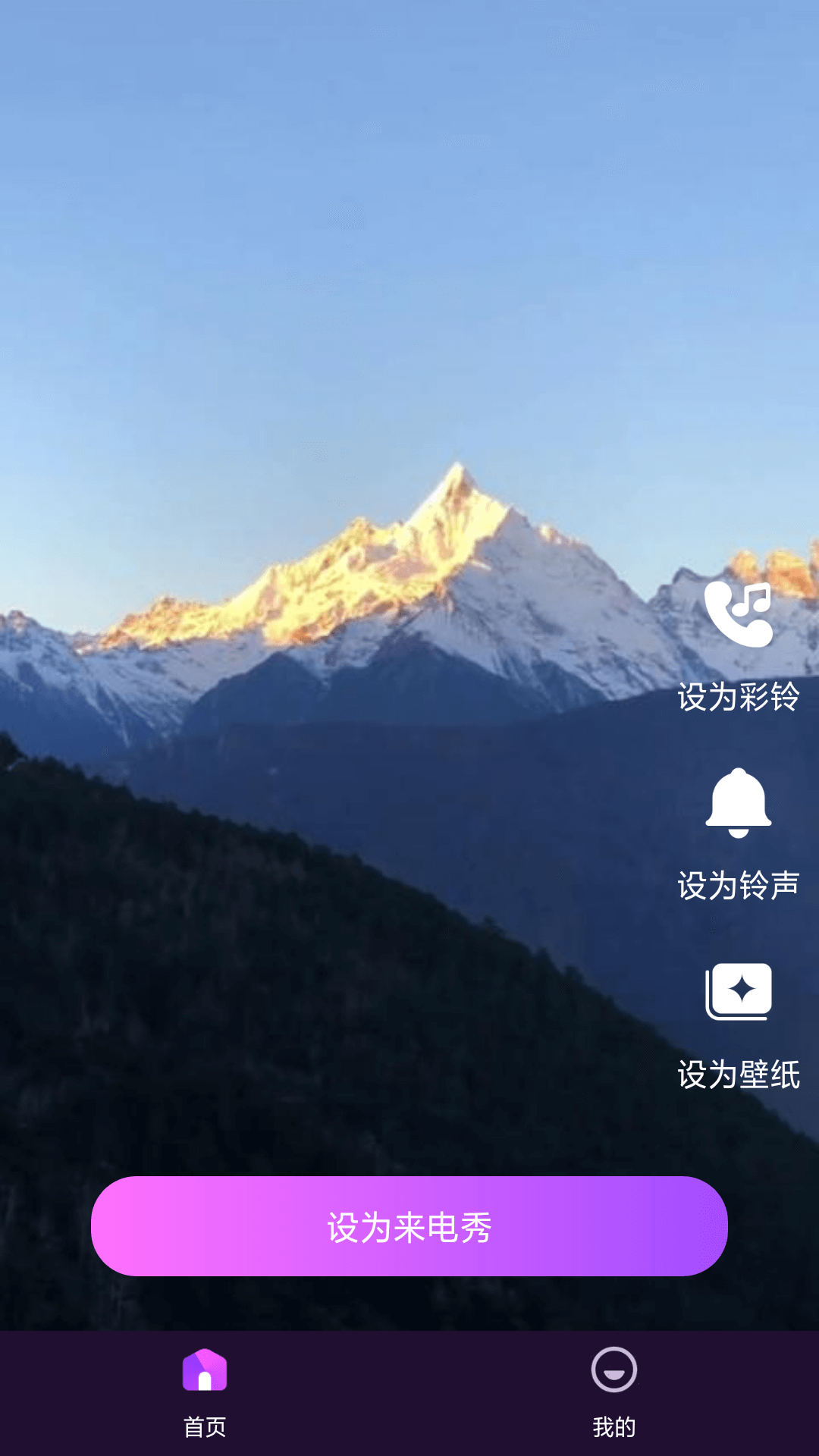Viewport: 819px width, 1456px height.
Task: Tap the 设为来电秀 button
Action: tap(409, 1226)
